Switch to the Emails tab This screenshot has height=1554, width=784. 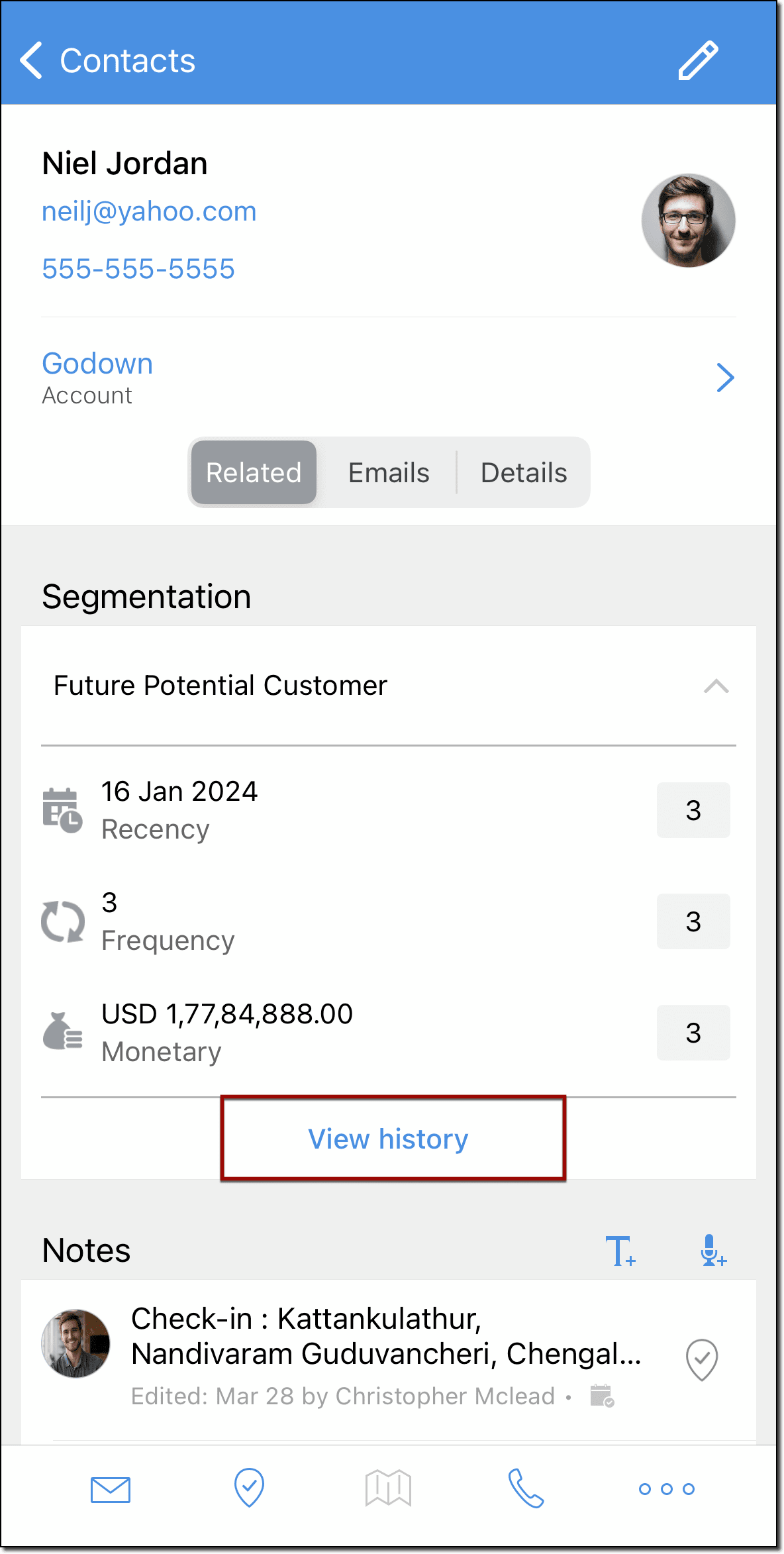tap(389, 473)
